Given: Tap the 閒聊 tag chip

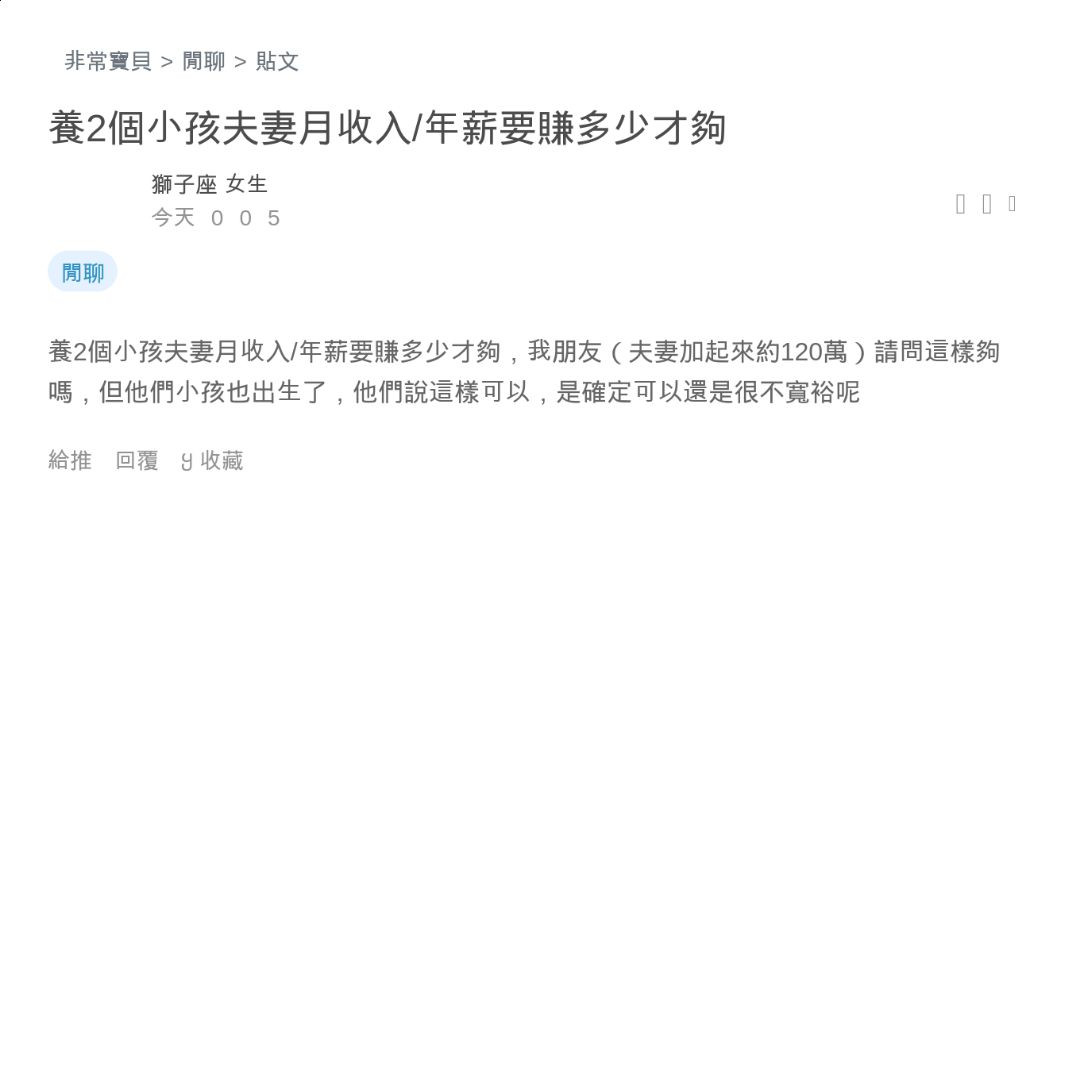Looking at the screenshot, I should 83,273.
